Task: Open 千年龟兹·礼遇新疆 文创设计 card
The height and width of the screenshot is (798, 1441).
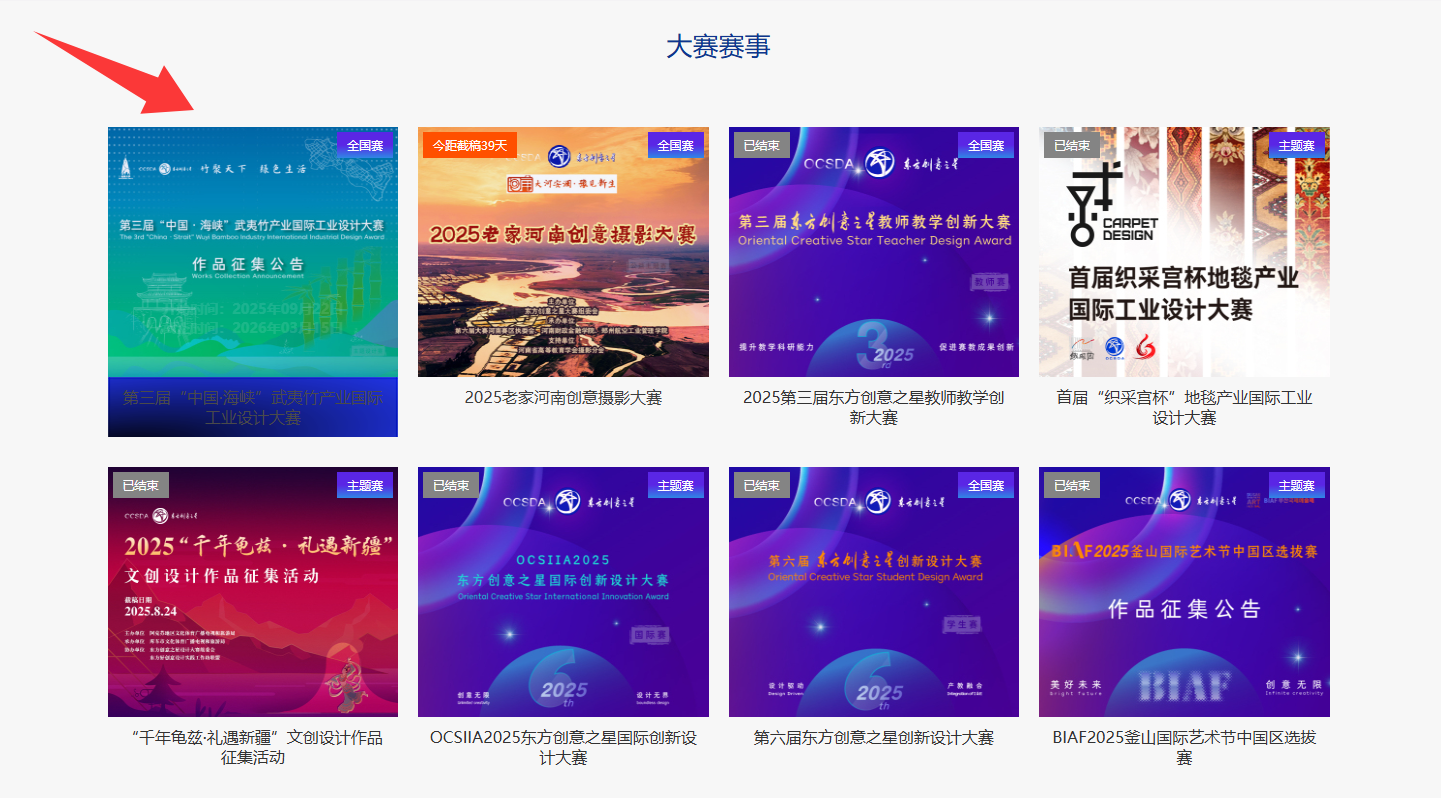Action: (252, 592)
